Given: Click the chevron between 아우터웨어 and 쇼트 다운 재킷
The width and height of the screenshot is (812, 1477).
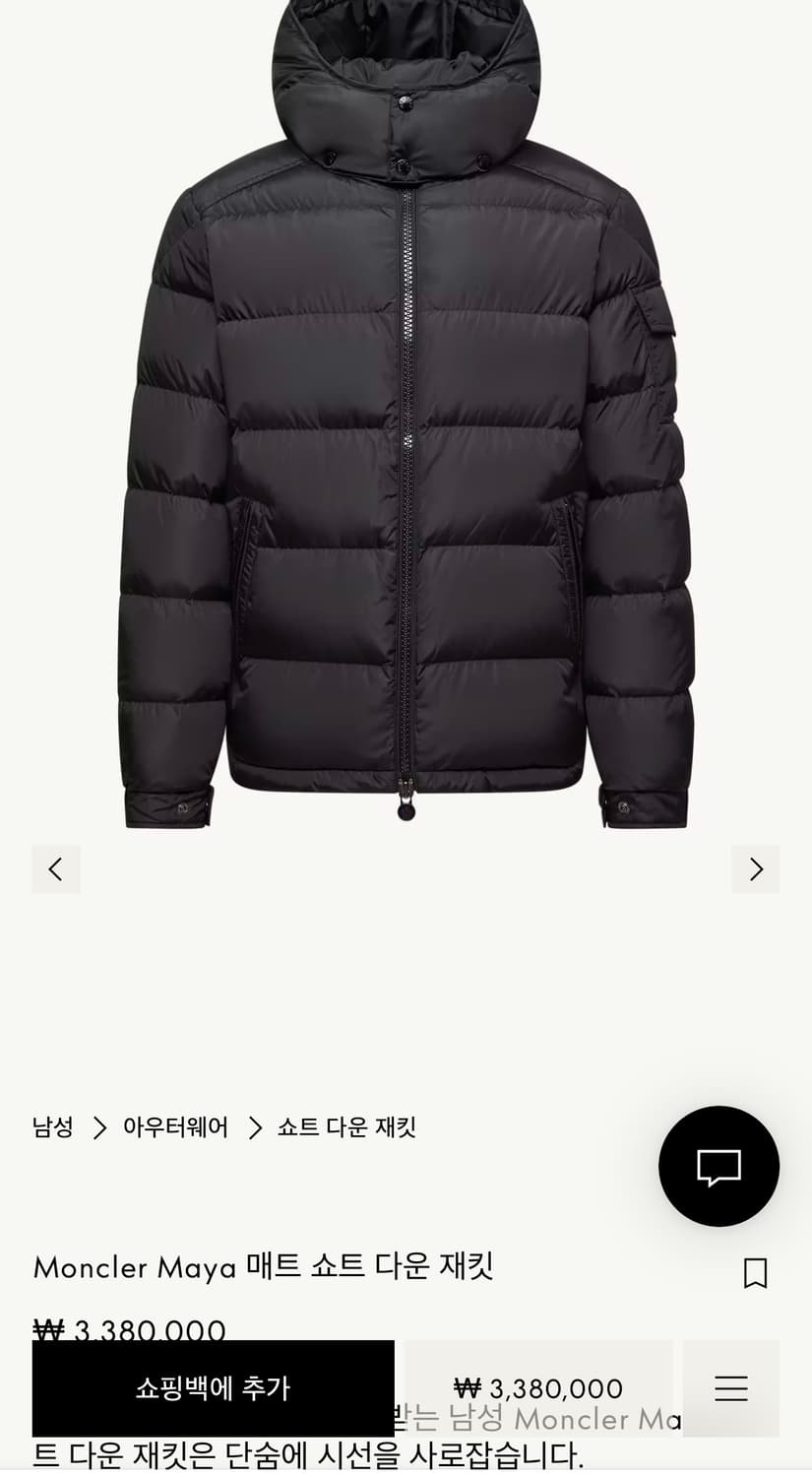Looking at the screenshot, I should (x=255, y=1128).
